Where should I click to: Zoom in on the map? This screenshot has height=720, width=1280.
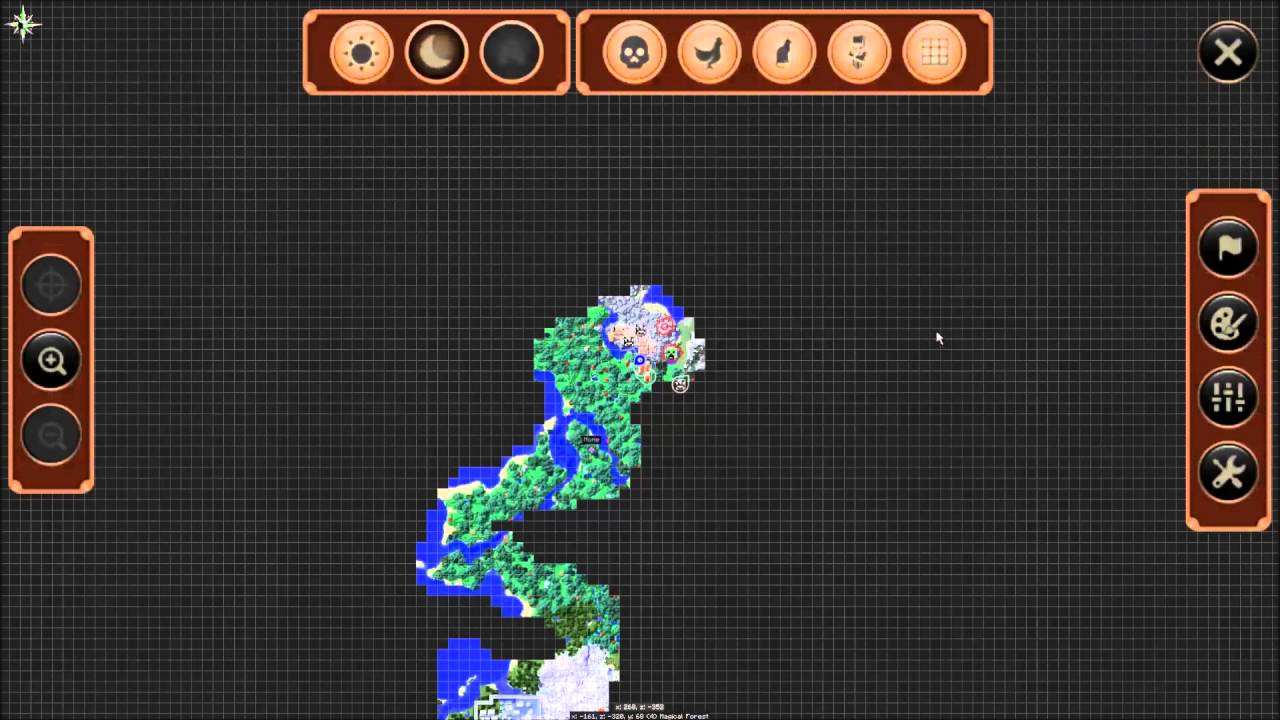pos(52,361)
